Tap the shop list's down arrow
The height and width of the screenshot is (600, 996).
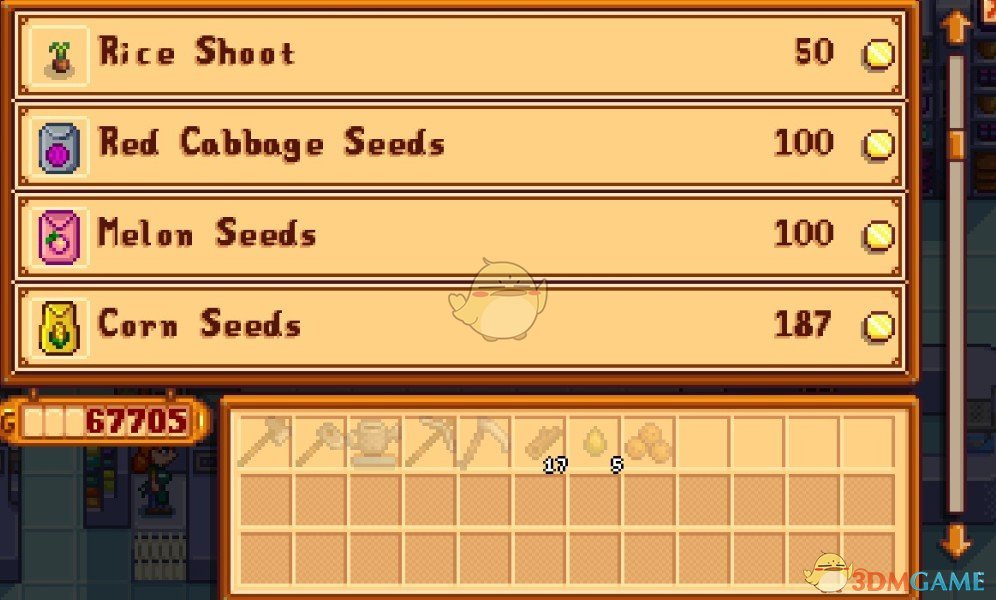tap(957, 540)
